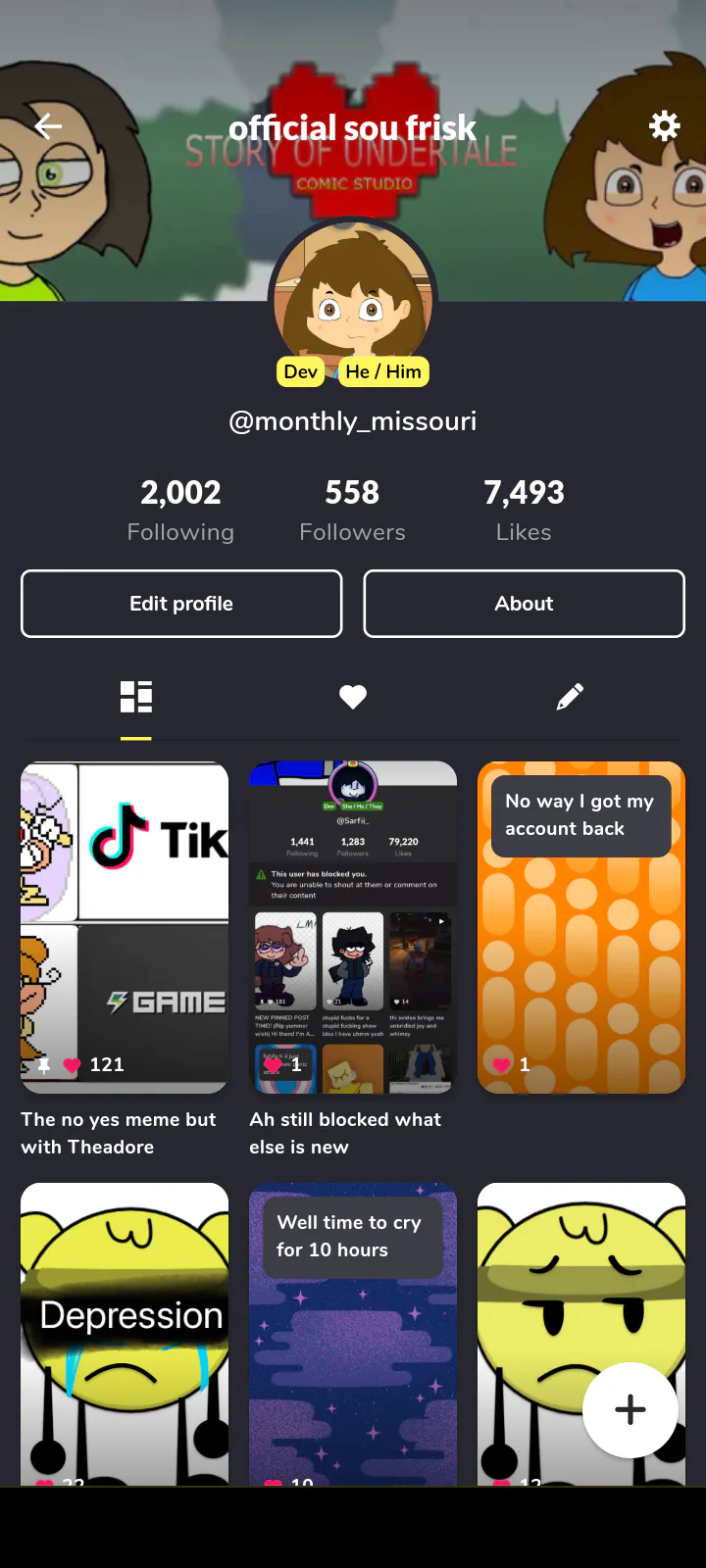Open the pinned post about Theadore meme
Screen dimensions: 706x1568
[x=125, y=927]
